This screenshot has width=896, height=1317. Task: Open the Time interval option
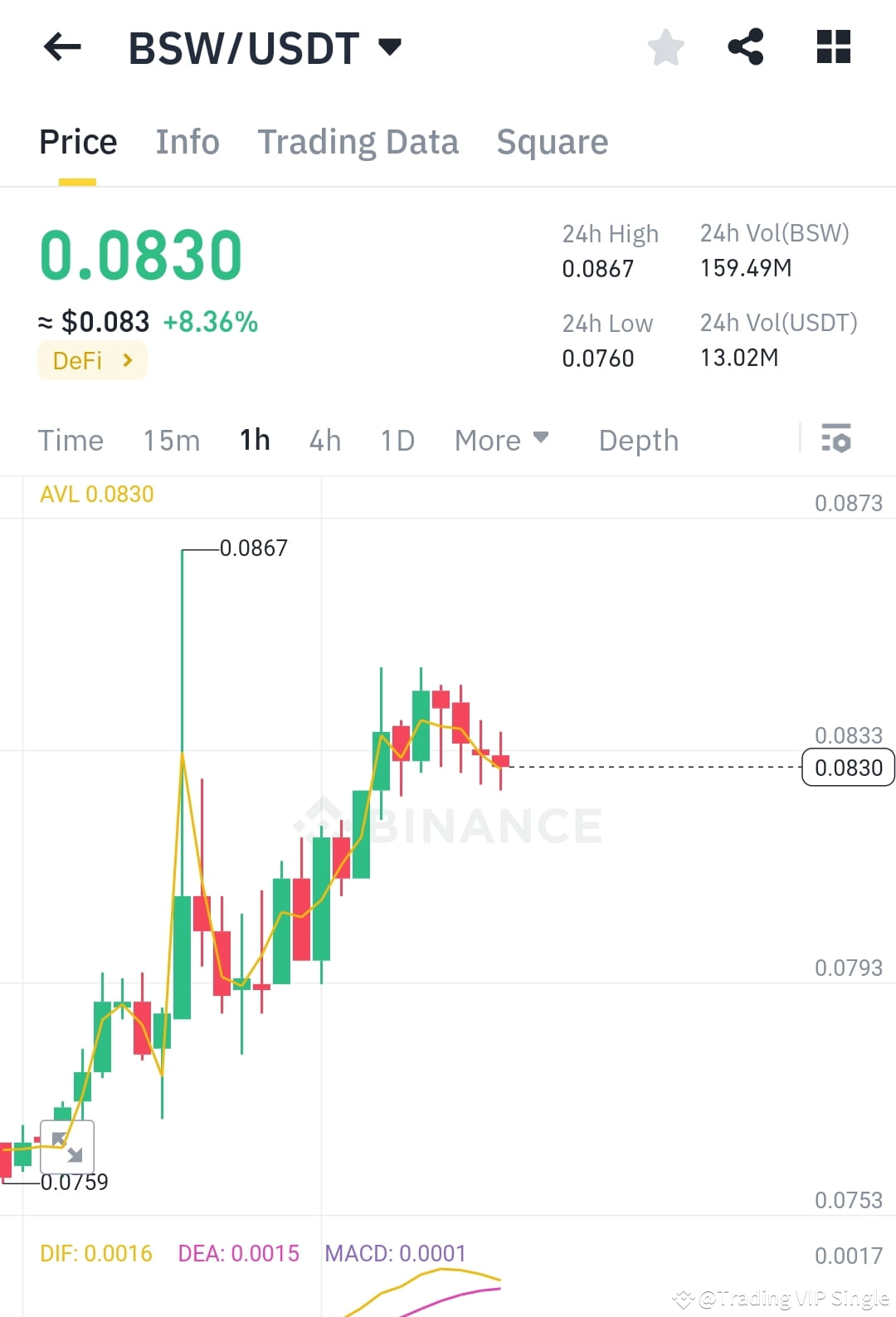click(71, 440)
